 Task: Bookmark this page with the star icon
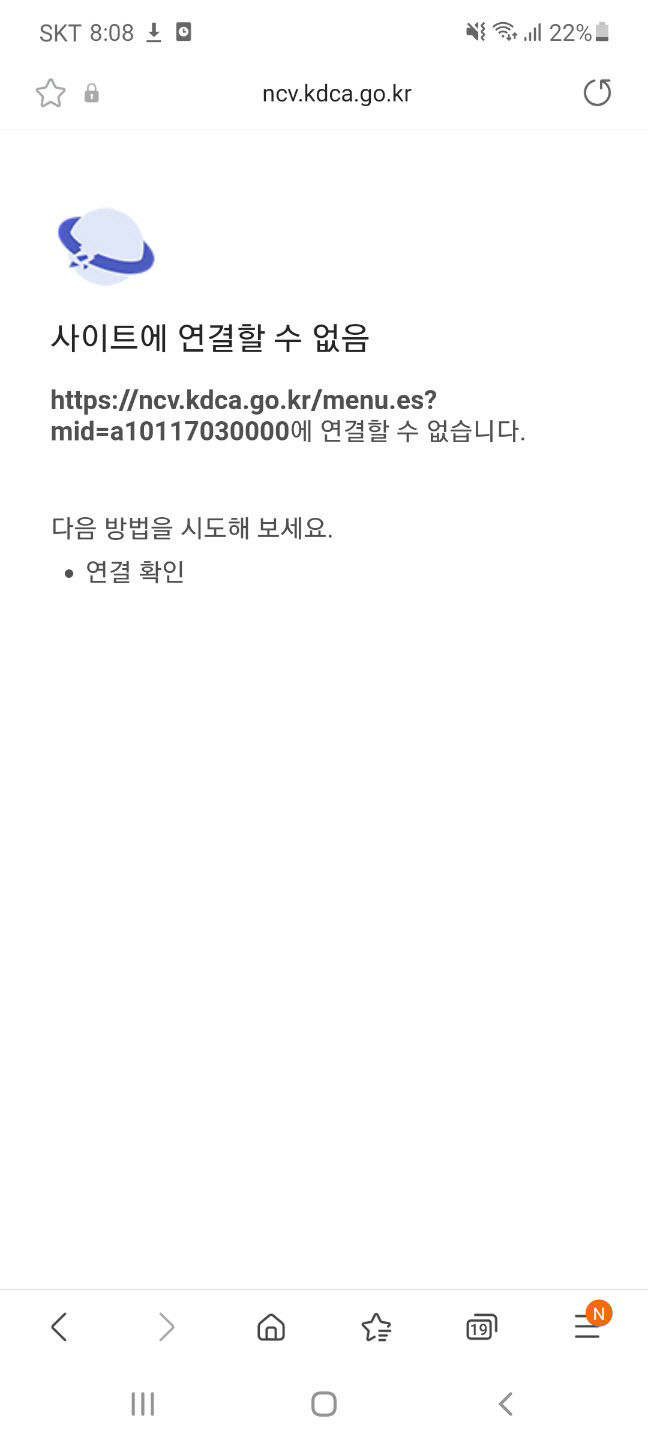pos(50,93)
